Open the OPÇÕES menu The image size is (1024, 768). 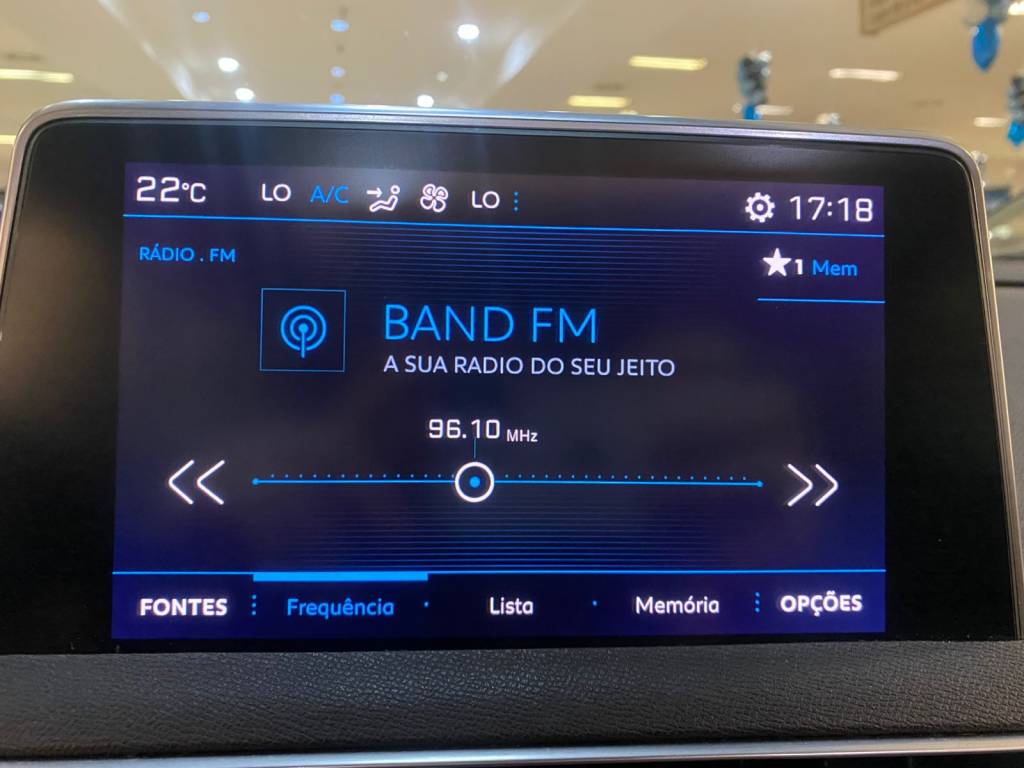[821, 604]
